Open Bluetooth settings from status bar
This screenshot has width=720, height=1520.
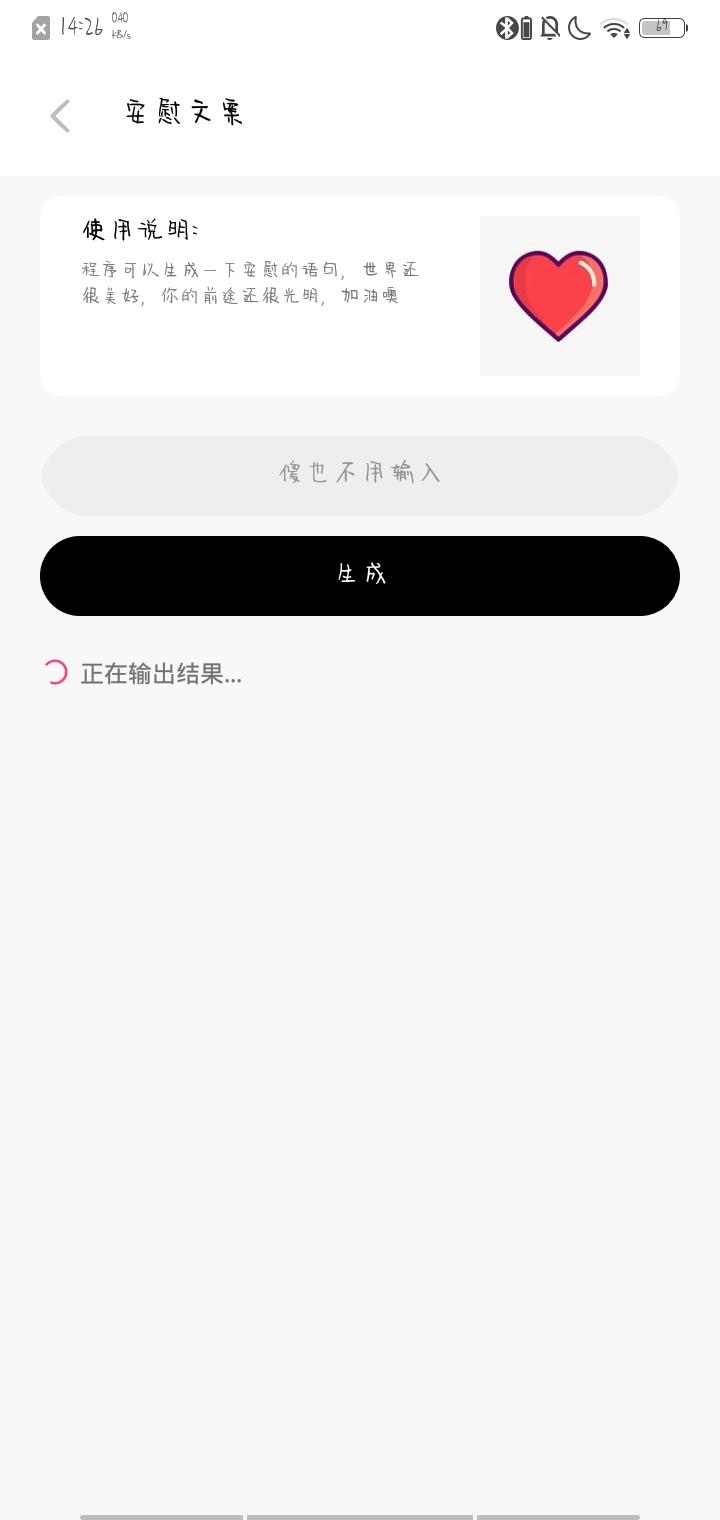509,29
